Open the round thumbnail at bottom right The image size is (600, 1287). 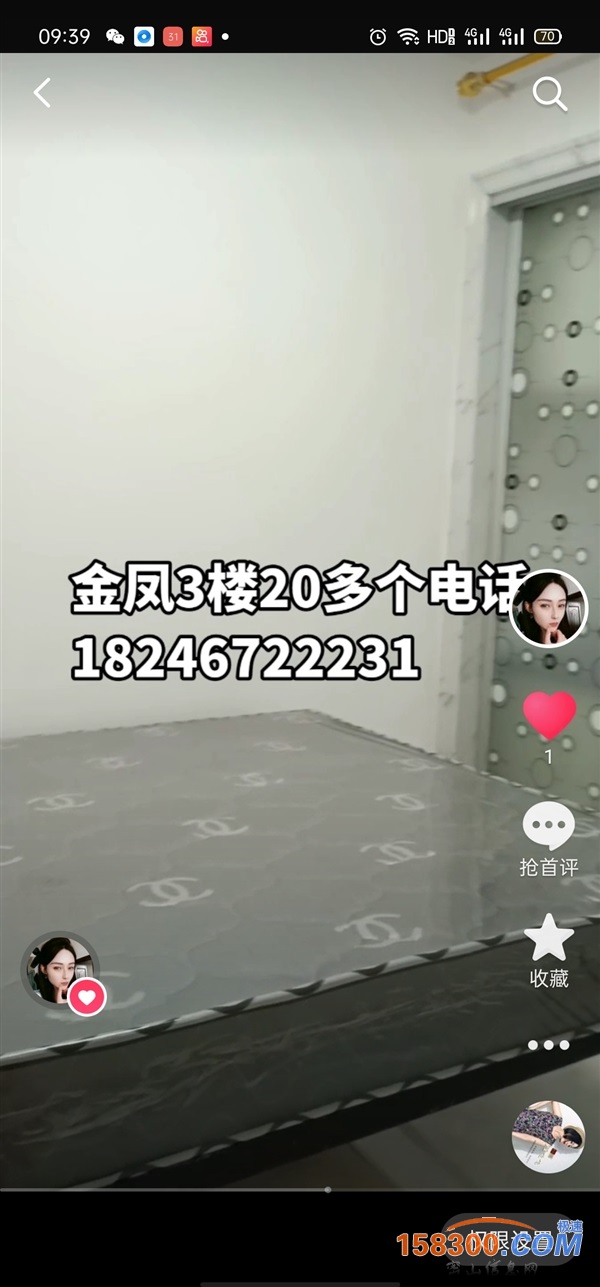(548, 1137)
